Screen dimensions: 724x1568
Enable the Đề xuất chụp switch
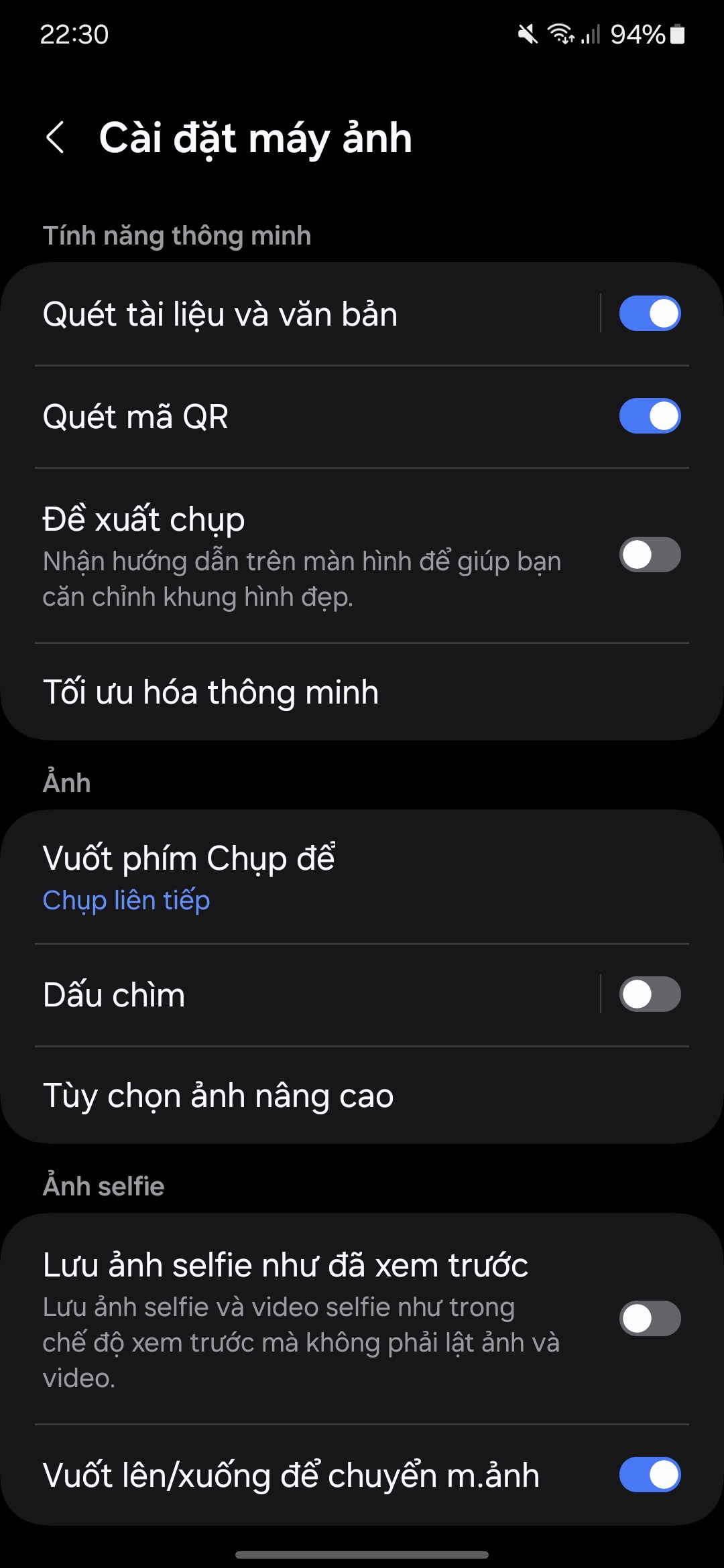pyautogui.click(x=650, y=555)
